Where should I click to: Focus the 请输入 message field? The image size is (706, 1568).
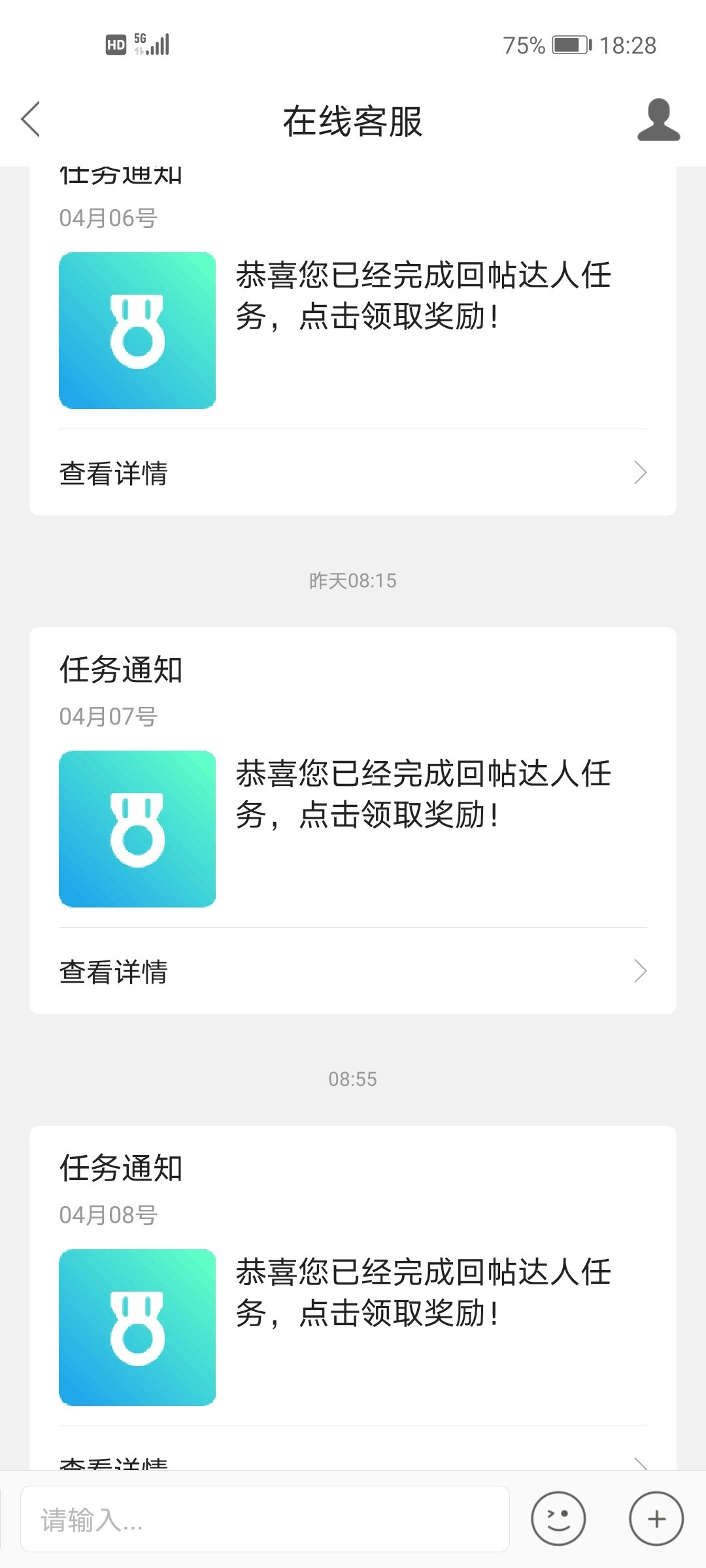265,1519
